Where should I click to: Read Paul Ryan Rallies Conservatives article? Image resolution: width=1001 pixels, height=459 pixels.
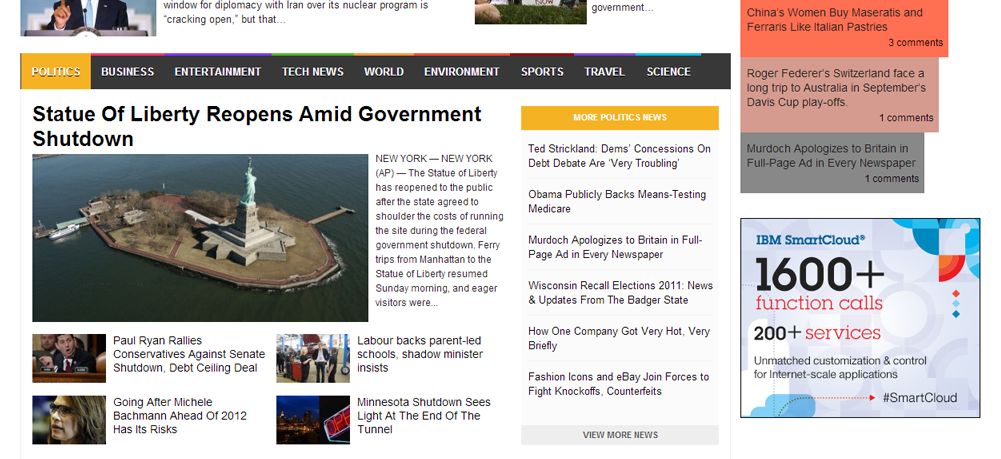pos(188,354)
